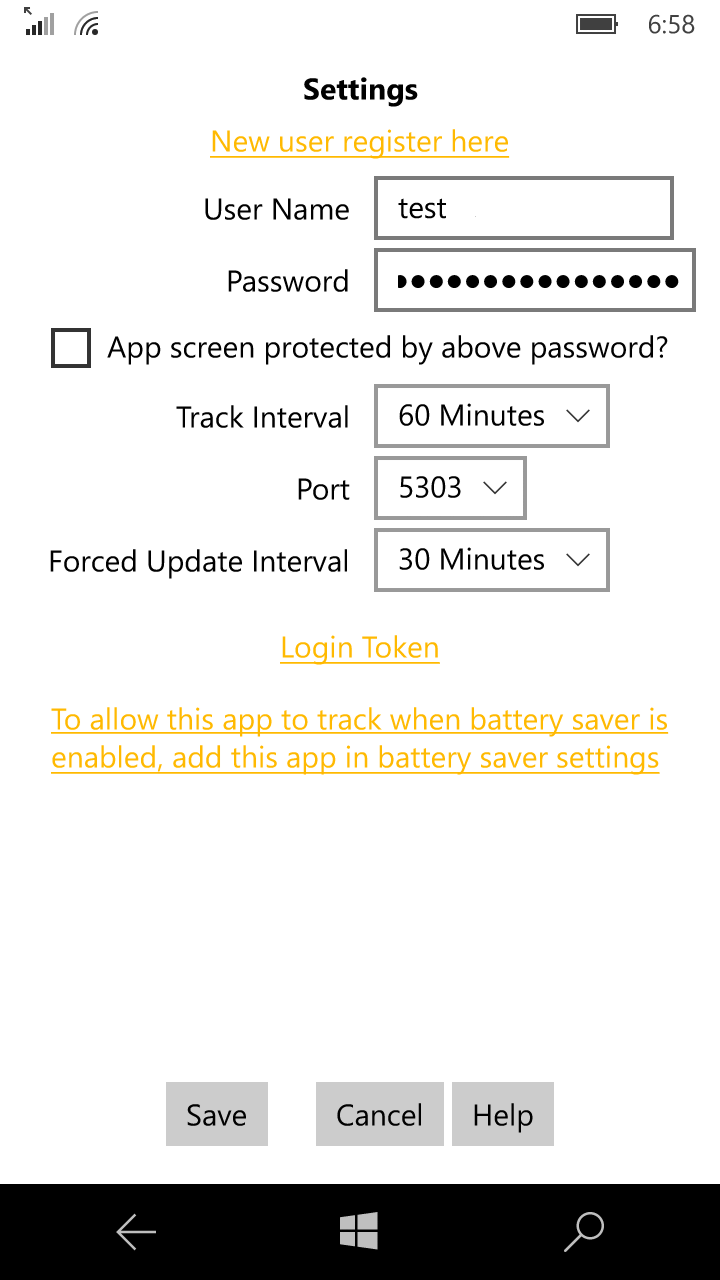Expand the Forced Update Interval dropdown
The image size is (720, 1280).
click(x=491, y=560)
